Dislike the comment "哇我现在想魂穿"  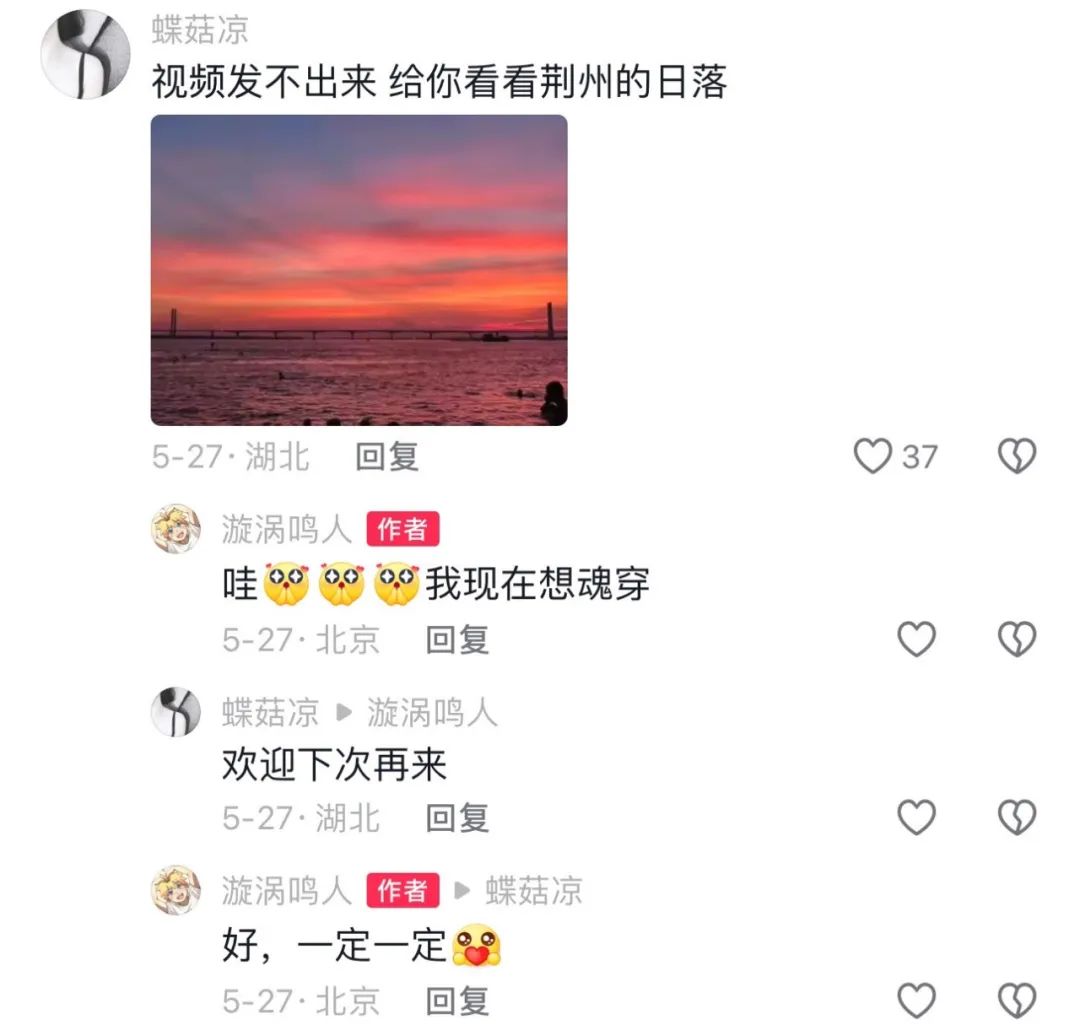[x=1017, y=639]
